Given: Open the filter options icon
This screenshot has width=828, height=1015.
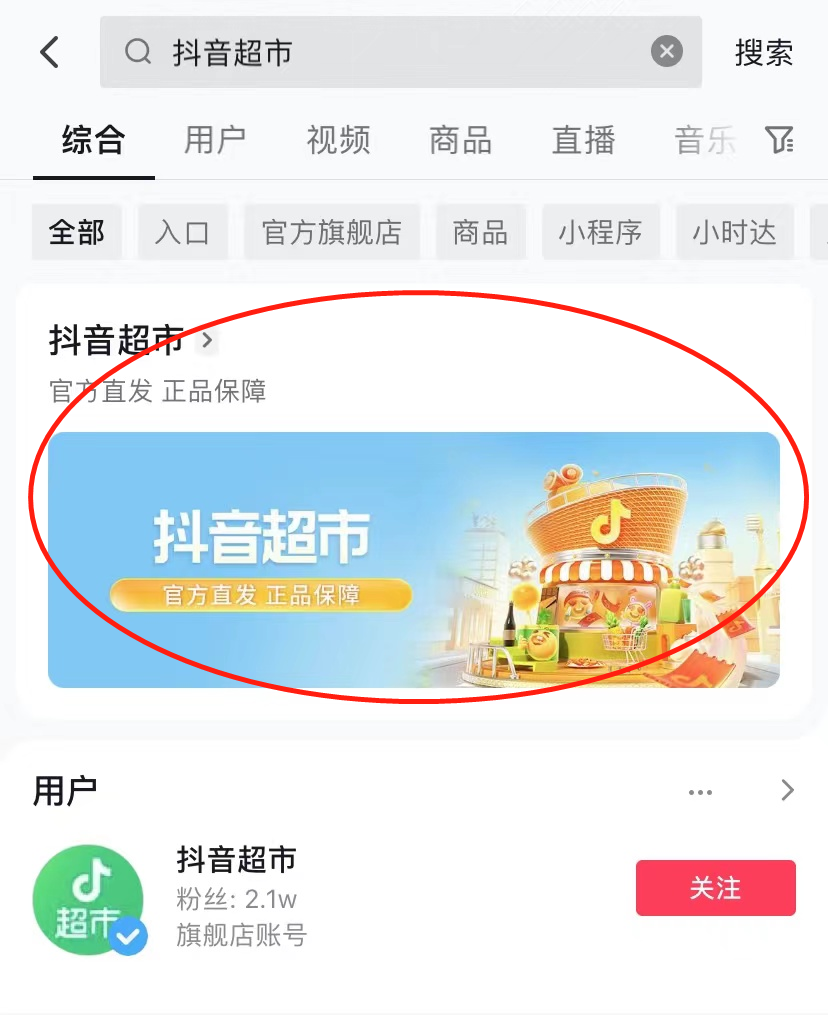Looking at the screenshot, I should (x=780, y=140).
